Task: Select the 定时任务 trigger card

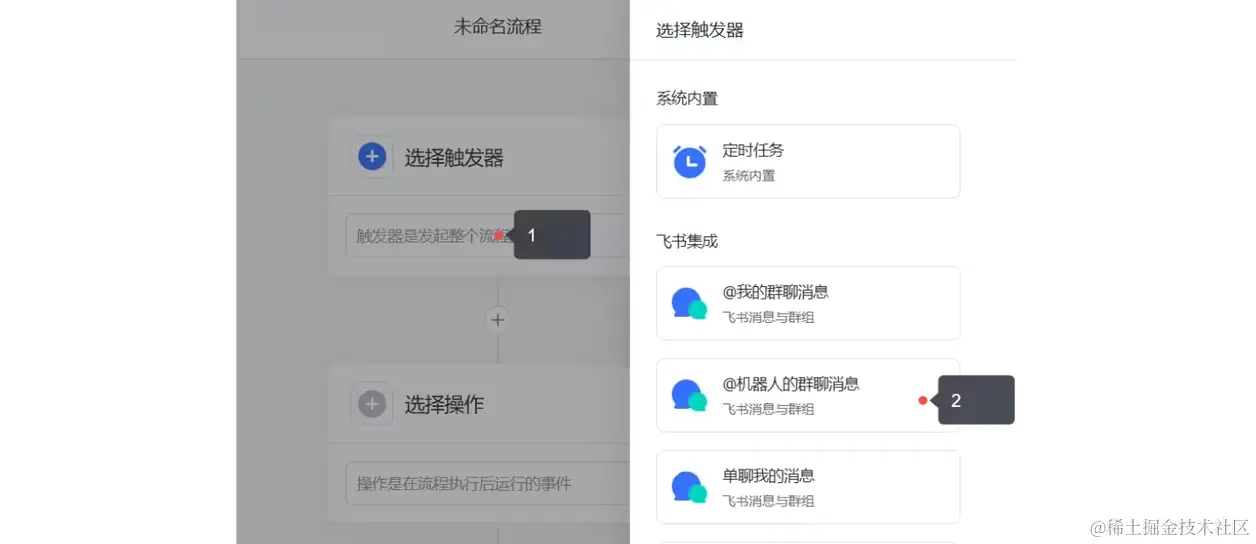Action: point(807,161)
